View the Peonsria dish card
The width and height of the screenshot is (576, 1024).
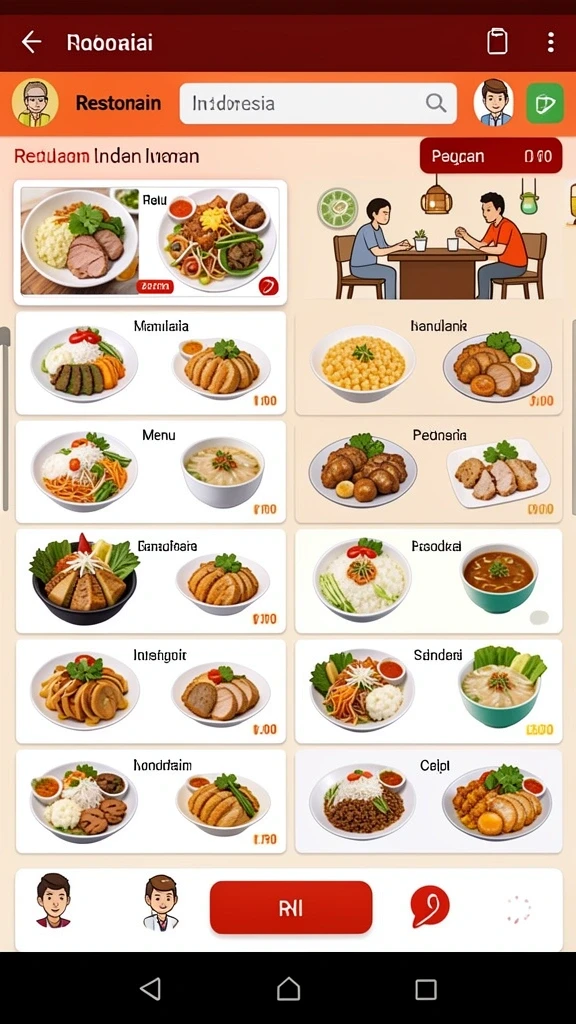point(428,472)
